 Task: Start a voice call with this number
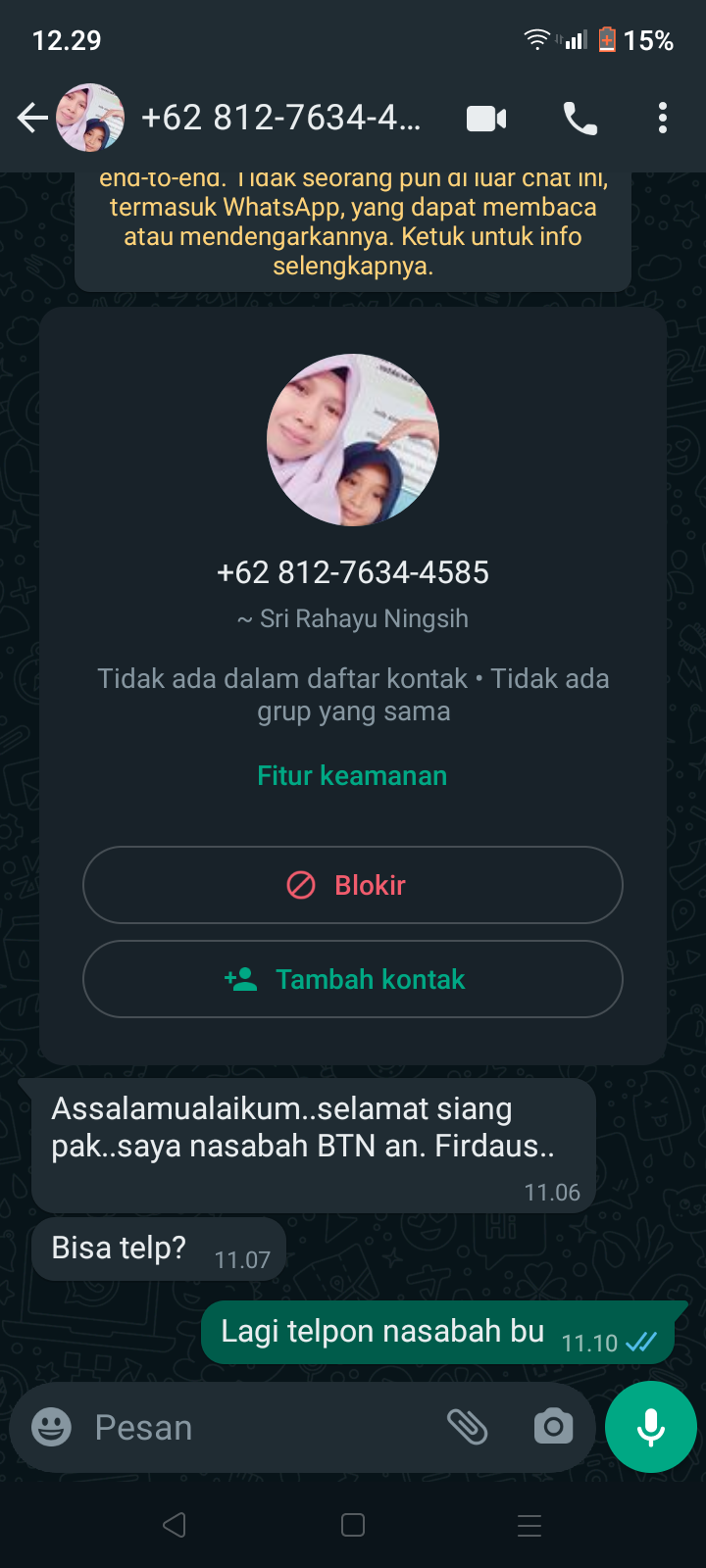(x=580, y=119)
